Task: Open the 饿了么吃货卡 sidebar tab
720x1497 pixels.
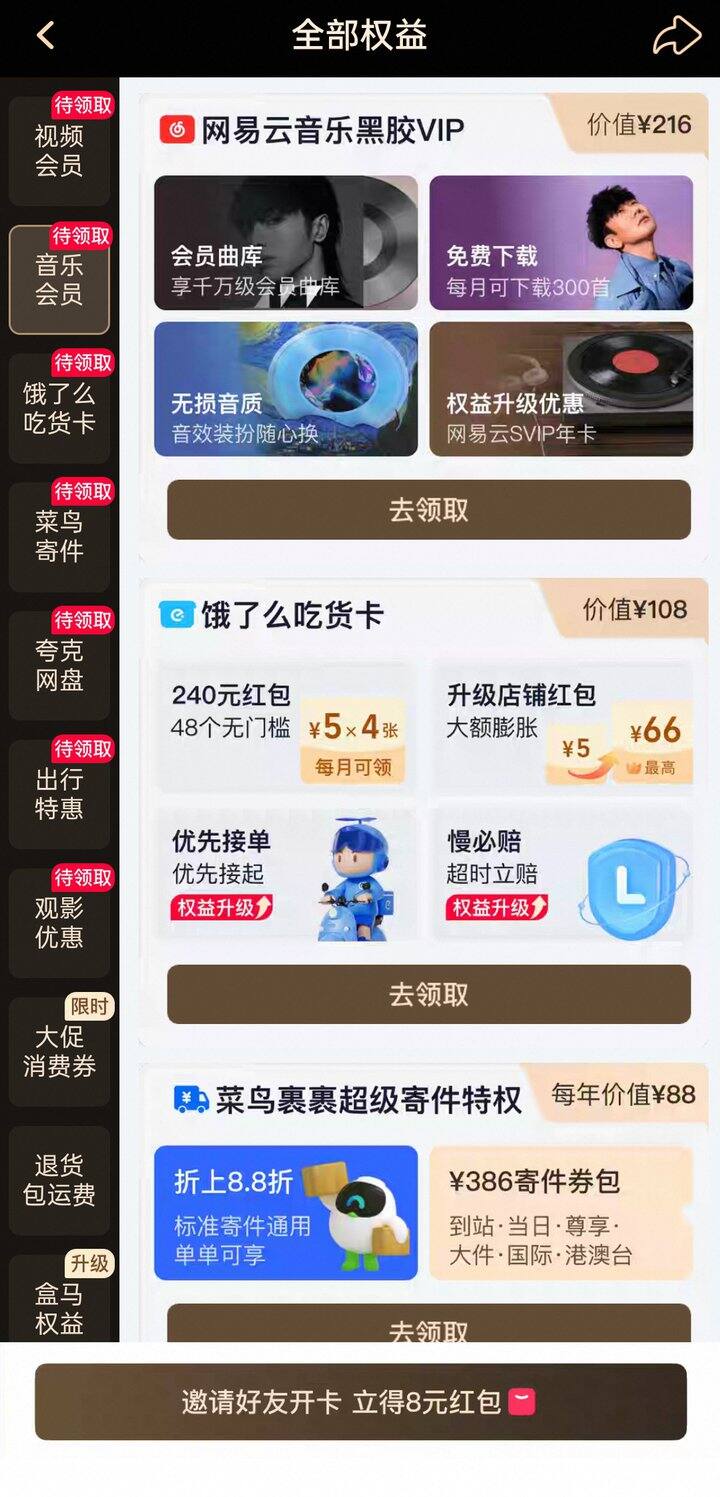Action: pos(59,408)
